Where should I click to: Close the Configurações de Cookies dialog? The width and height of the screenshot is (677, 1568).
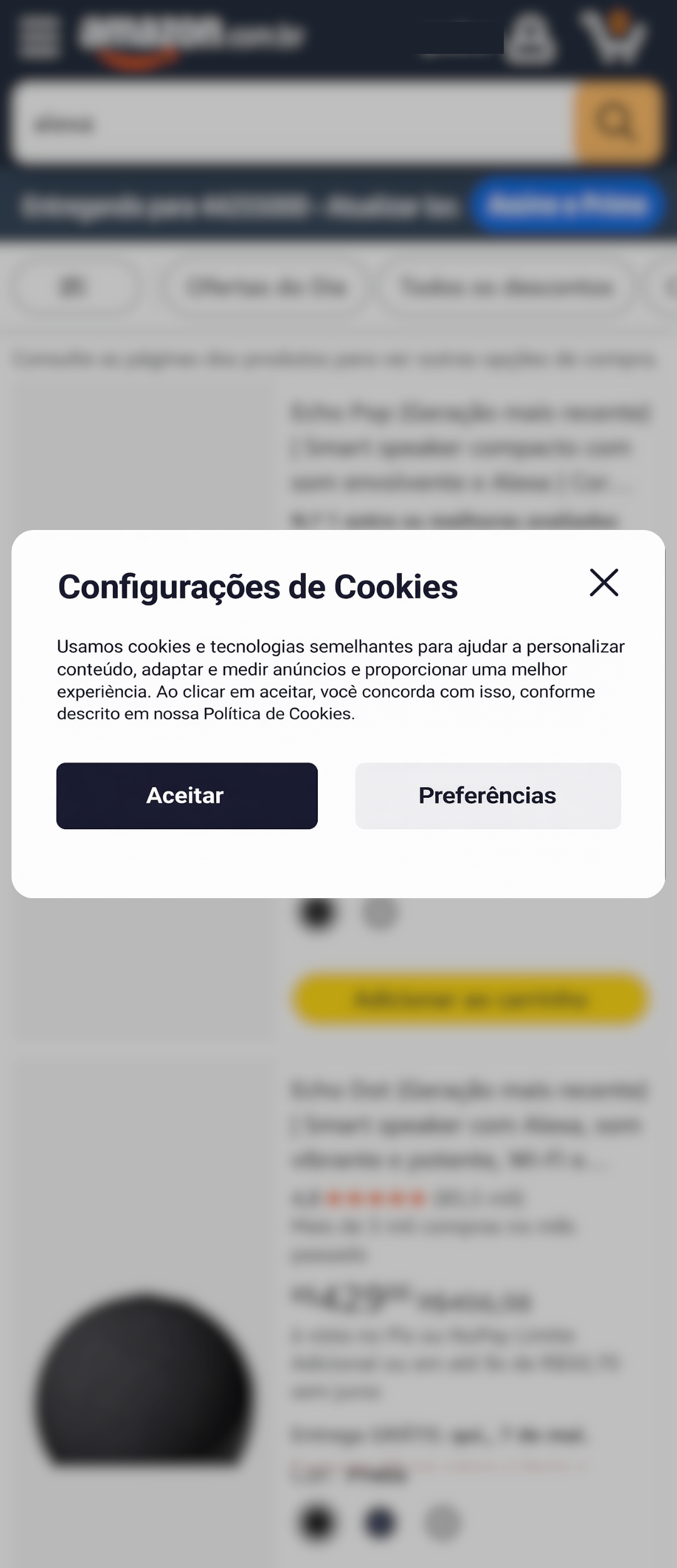click(604, 583)
